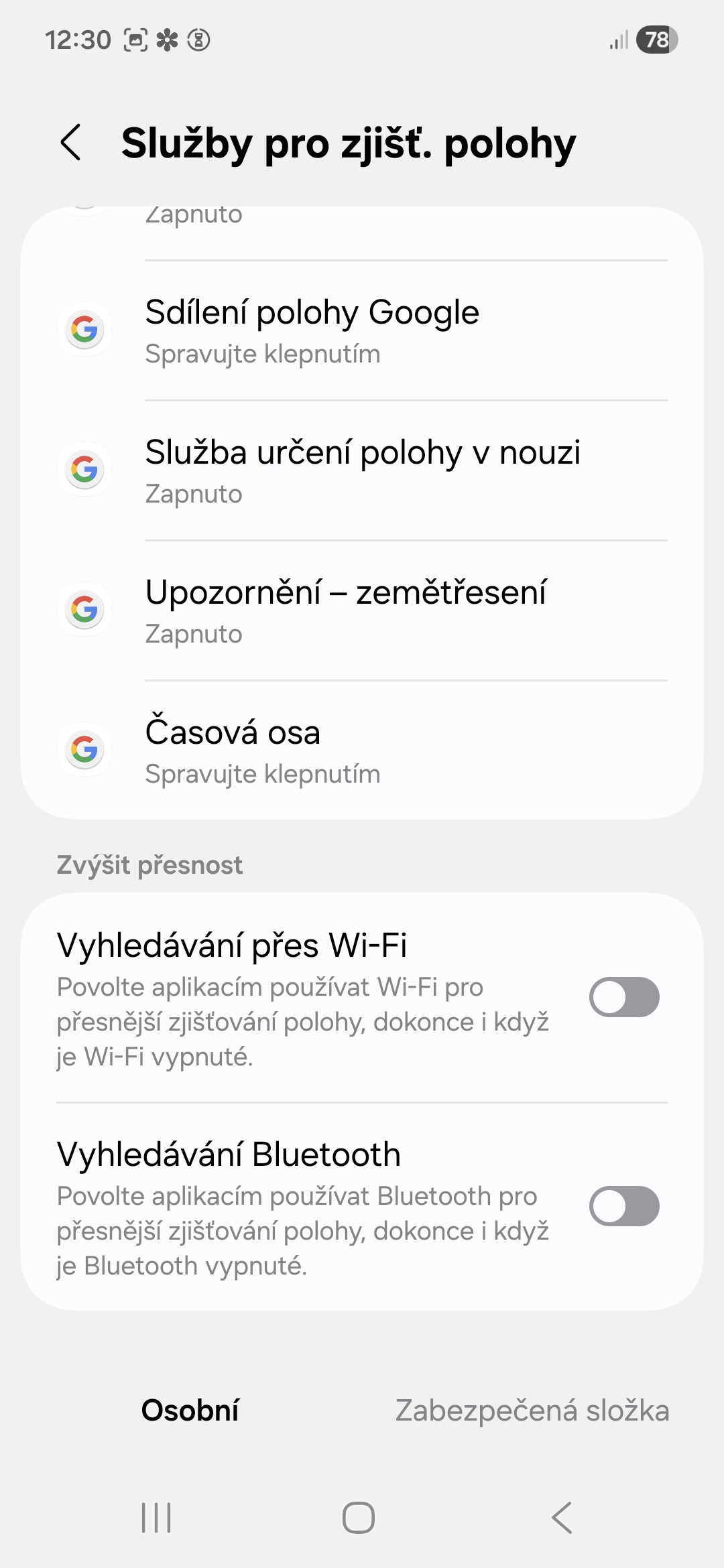Switch to Zabezpečená složka tab
This screenshot has height=1568, width=724.
pos(532,1411)
